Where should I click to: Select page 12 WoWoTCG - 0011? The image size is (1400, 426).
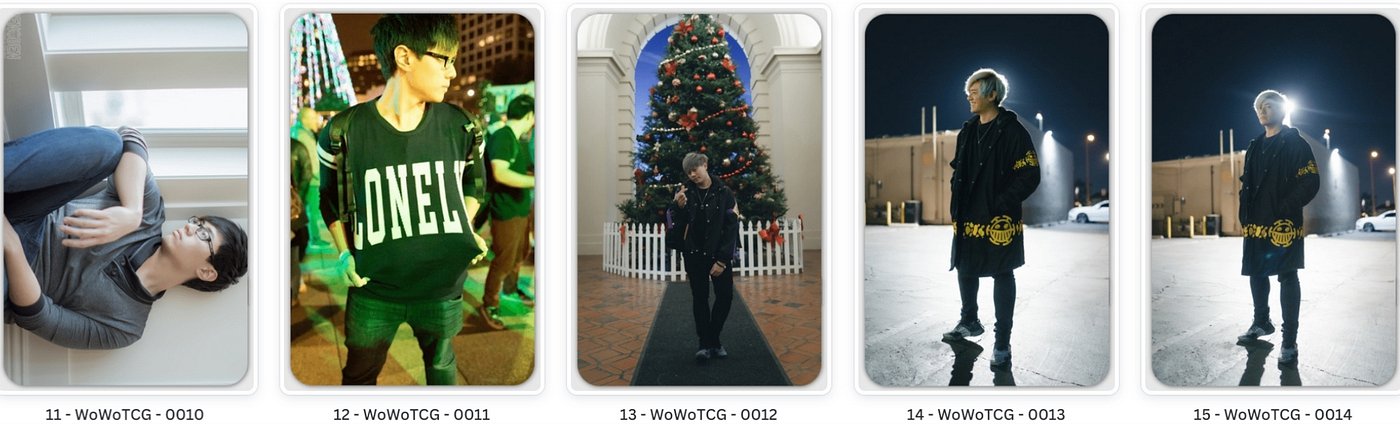coord(412,200)
